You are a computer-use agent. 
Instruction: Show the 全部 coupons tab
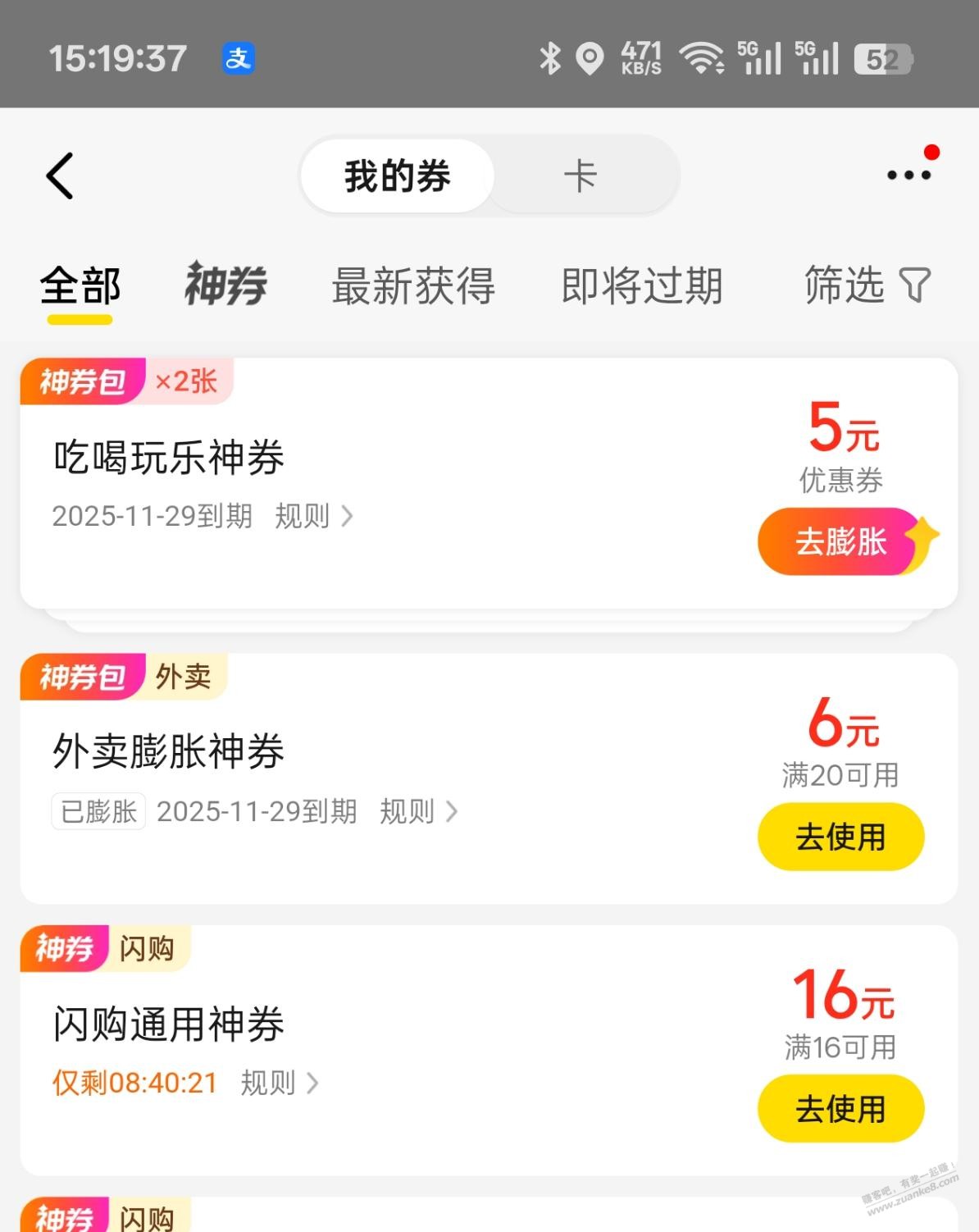pyautogui.click(x=80, y=286)
